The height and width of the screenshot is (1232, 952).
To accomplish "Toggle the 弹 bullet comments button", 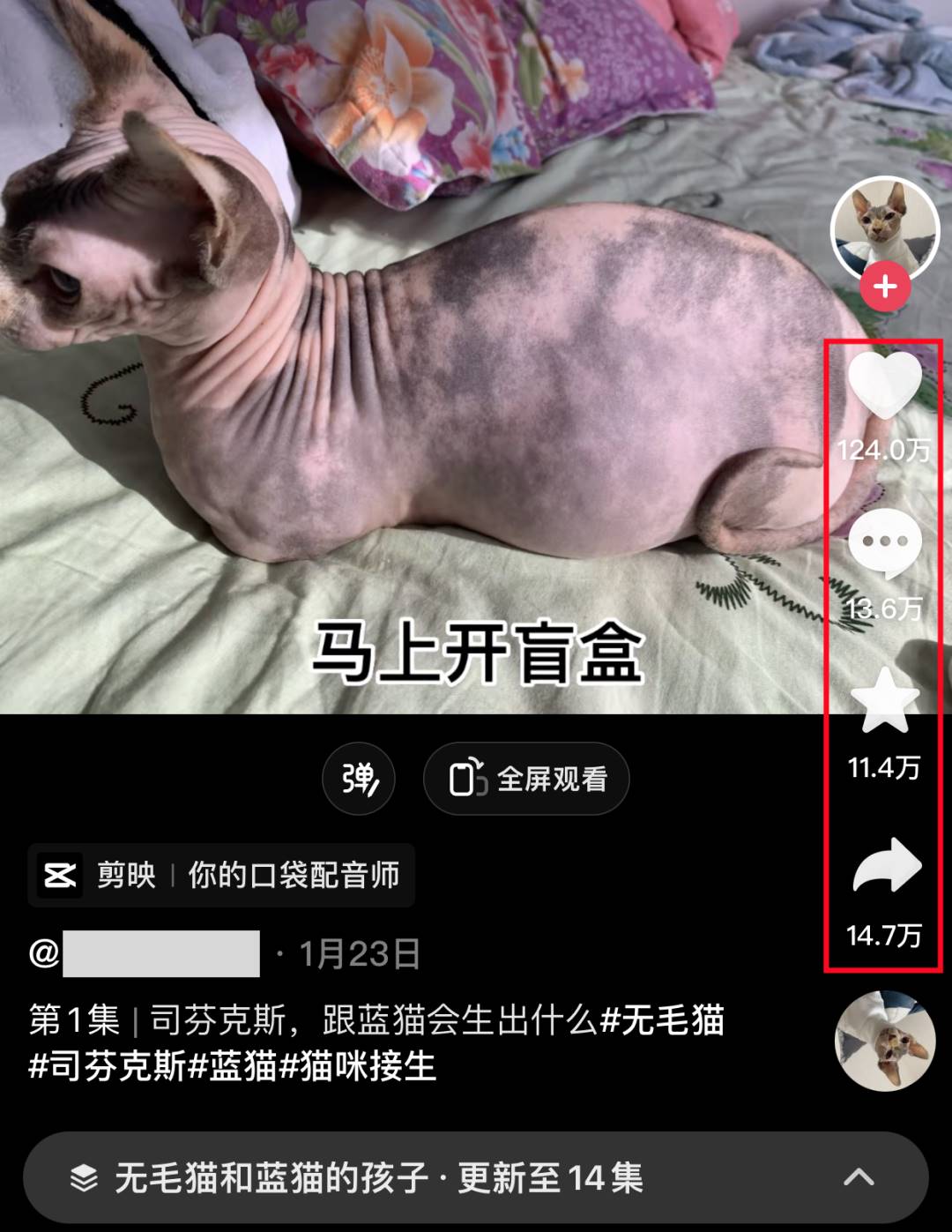I will 359,779.
